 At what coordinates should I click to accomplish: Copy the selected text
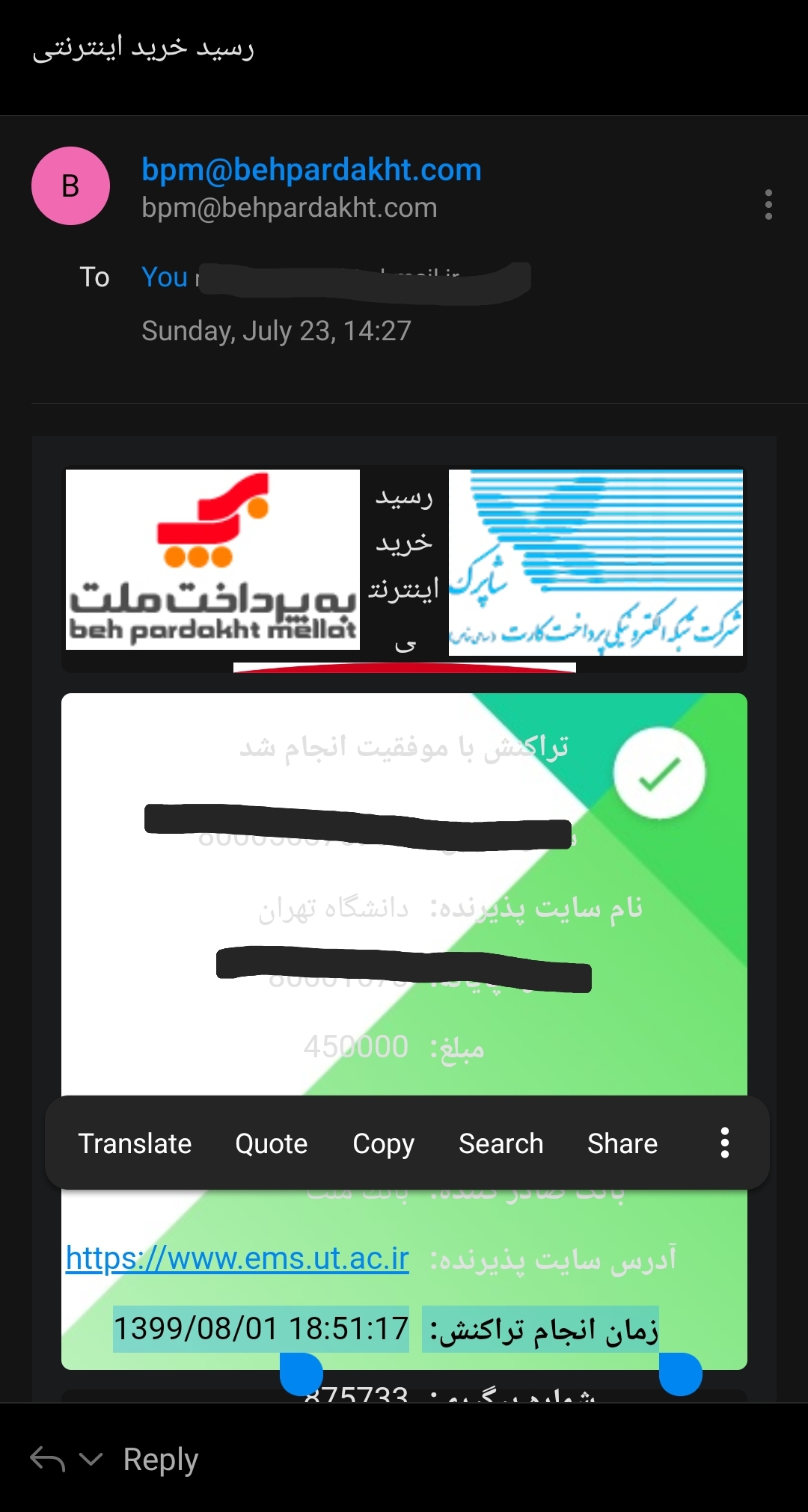point(383,1143)
